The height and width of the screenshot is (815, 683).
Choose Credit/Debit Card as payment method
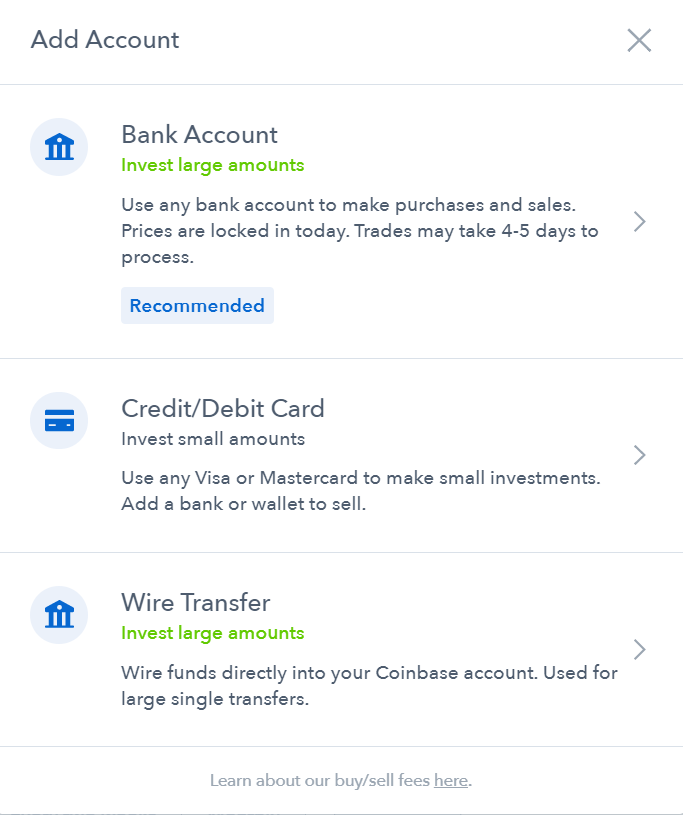point(340,455)
